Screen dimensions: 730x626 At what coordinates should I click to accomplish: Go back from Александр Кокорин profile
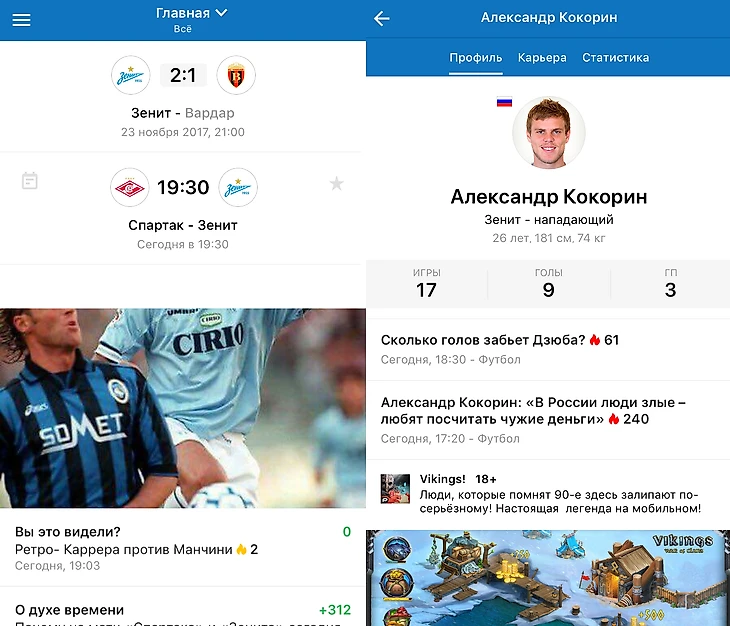coord(381,18)
